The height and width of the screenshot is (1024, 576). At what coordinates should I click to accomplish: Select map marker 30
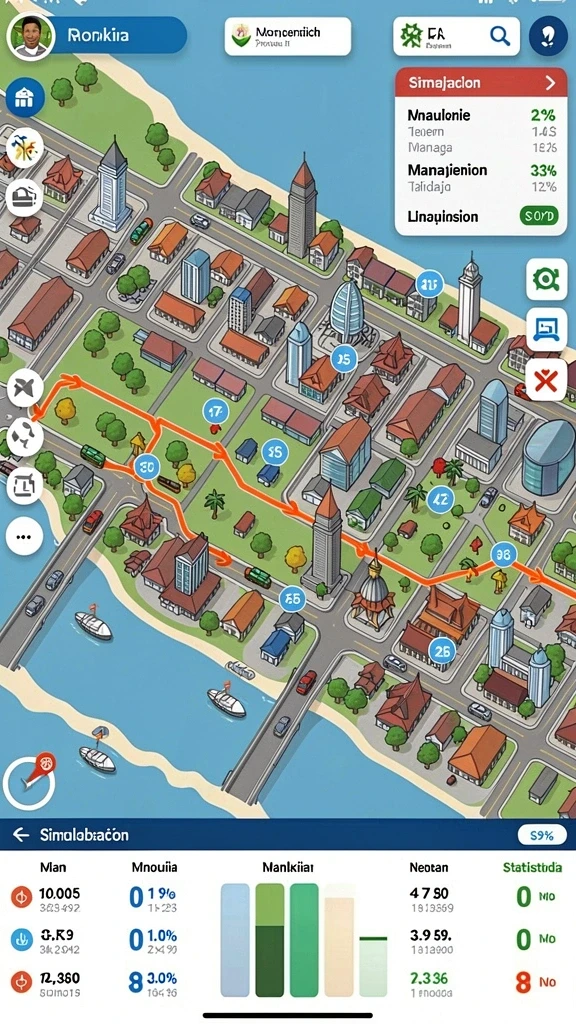pos(146,468)
